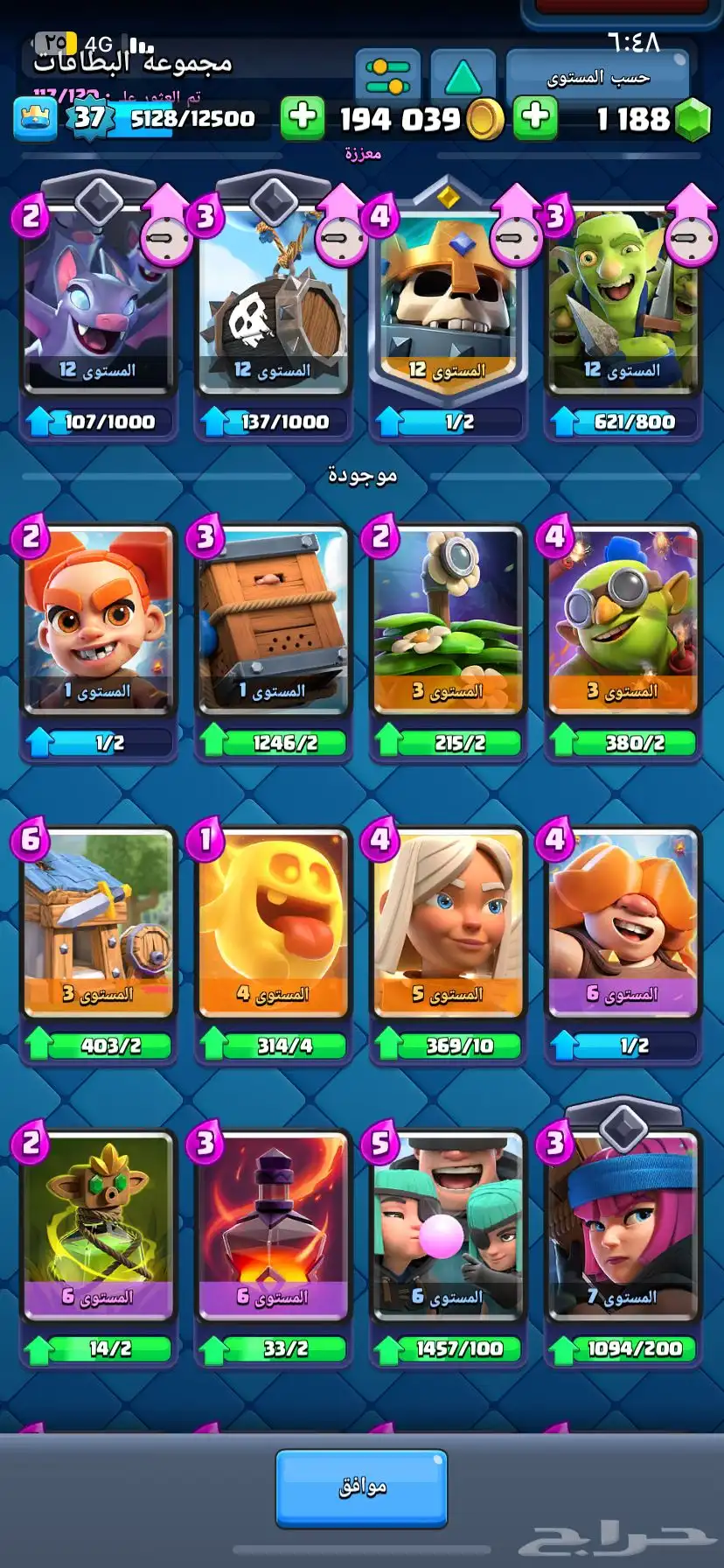
Task: Change the حسب المستوى sort order
Action: (x=597, y=77)
